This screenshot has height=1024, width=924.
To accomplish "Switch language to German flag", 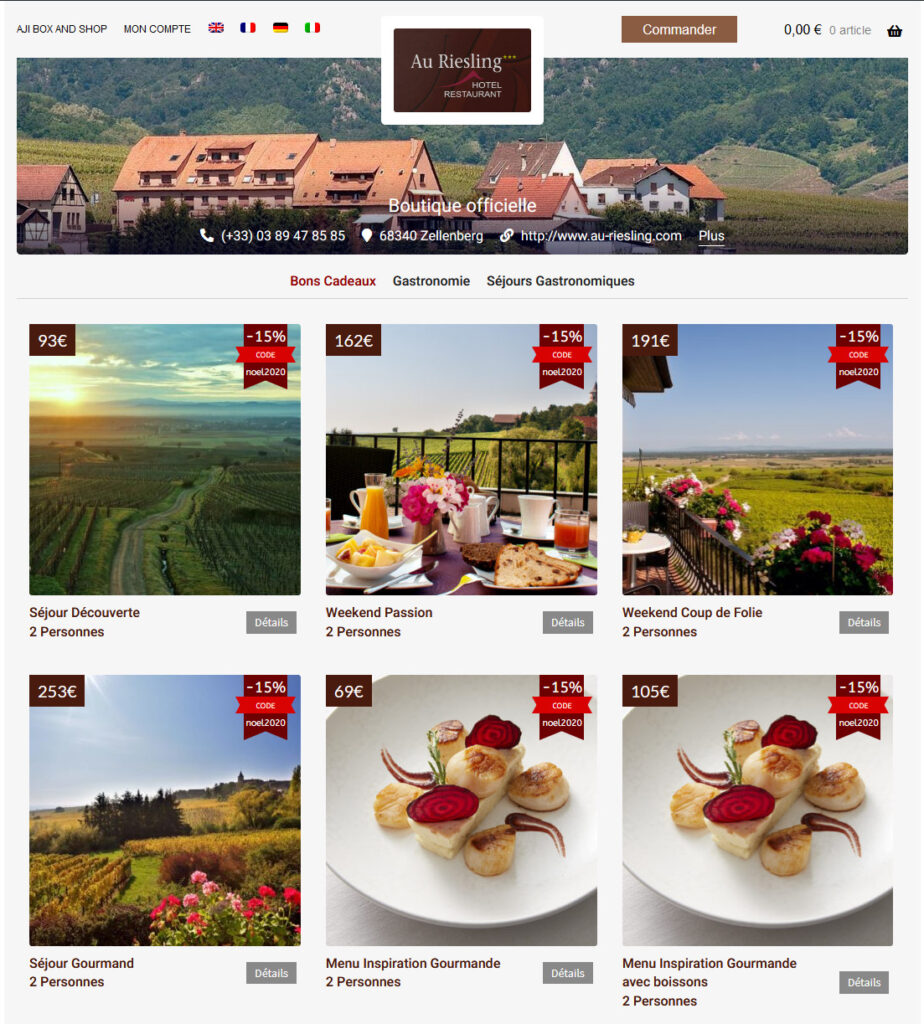I will click(280, 28).
